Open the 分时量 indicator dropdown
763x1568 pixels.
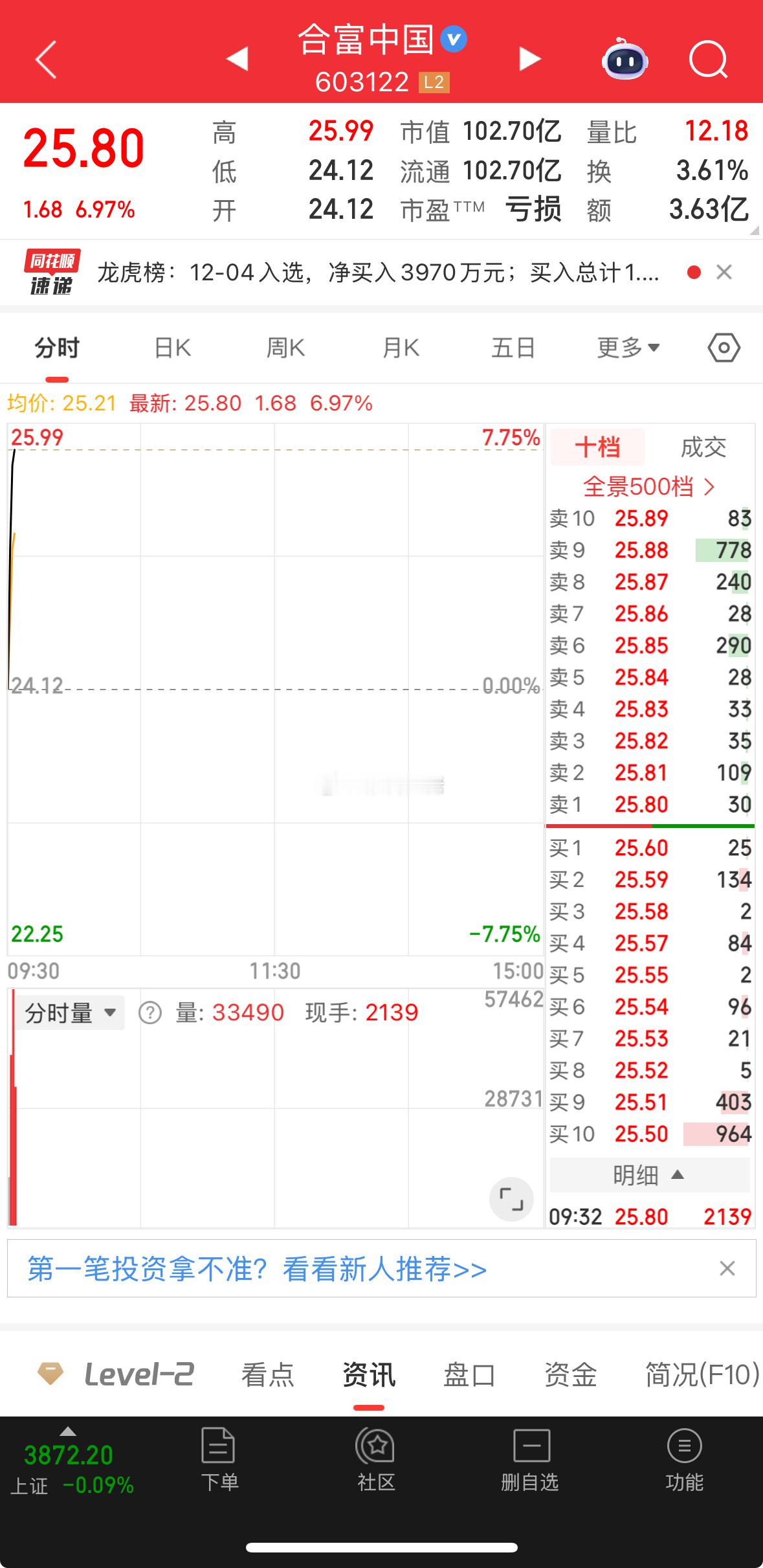coord(69,1011)
